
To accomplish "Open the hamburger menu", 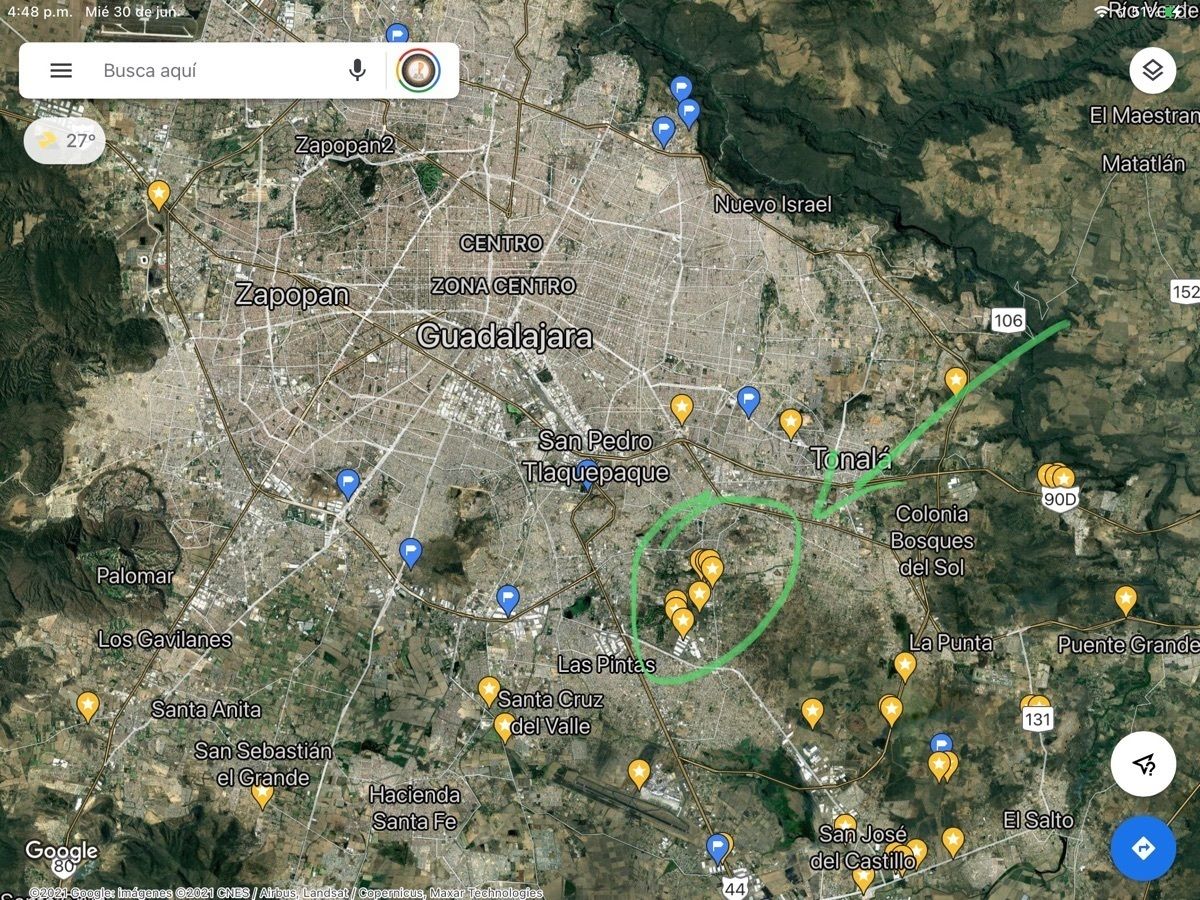I will [x=61, y=71].
